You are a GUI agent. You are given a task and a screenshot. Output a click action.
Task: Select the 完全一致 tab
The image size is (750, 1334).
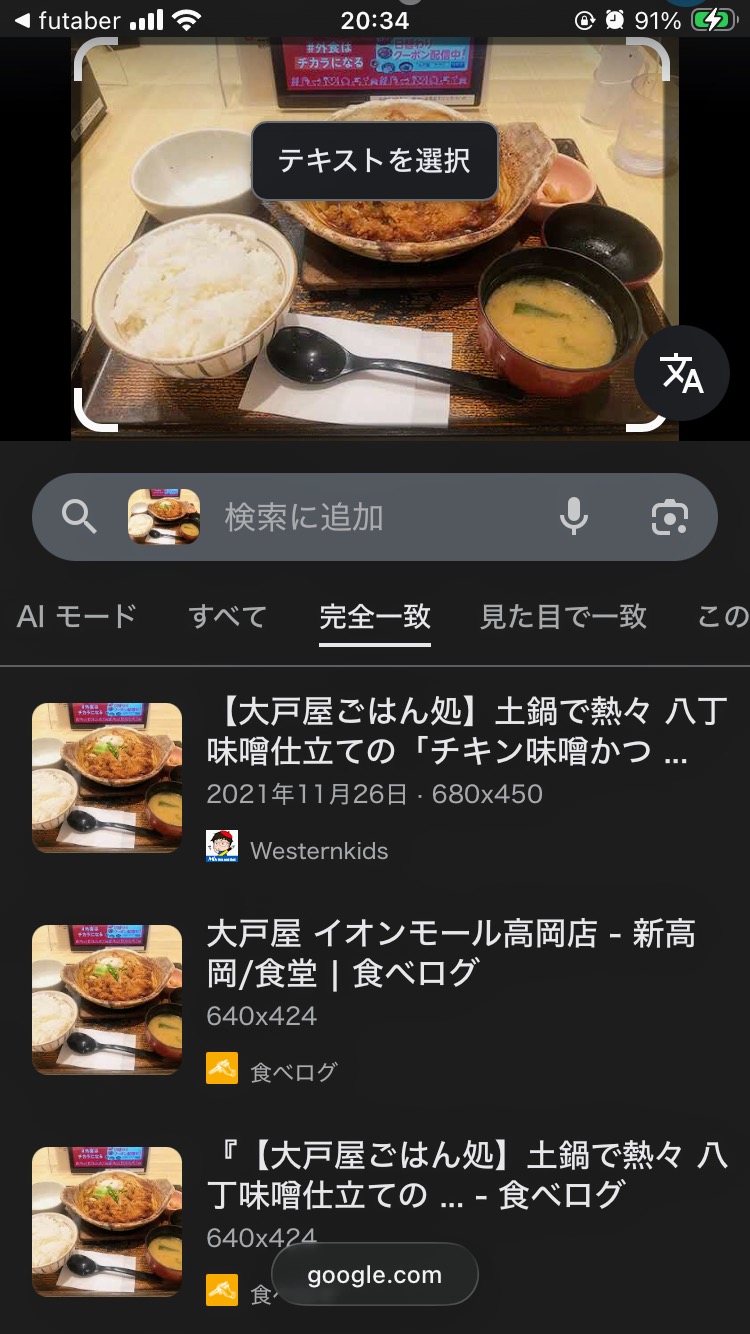375,616
